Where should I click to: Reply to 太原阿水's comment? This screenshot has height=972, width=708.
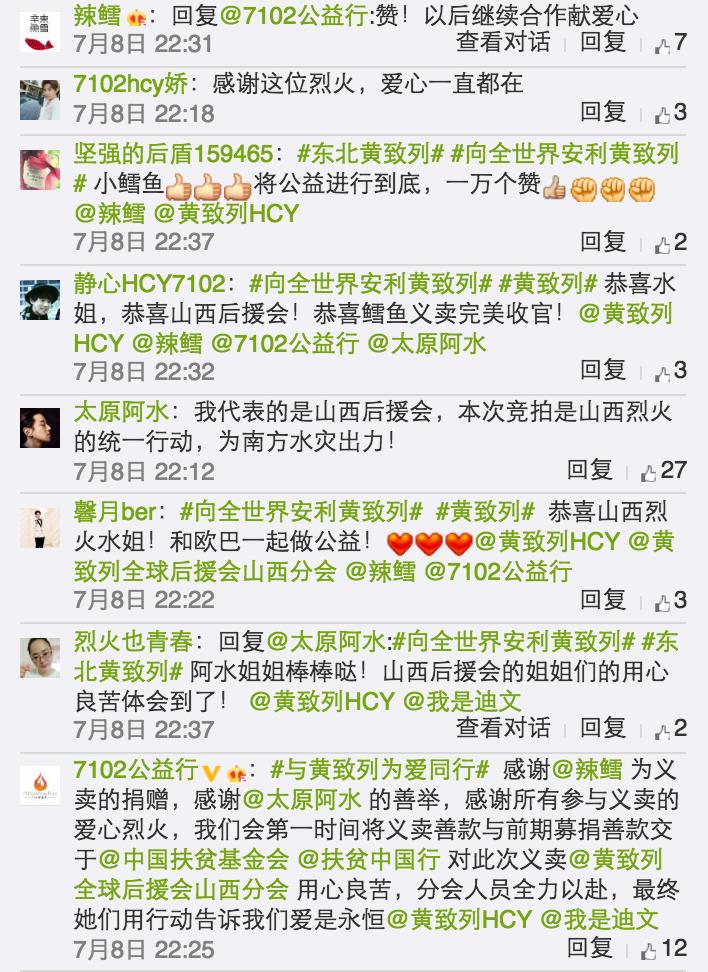(590, 470)
